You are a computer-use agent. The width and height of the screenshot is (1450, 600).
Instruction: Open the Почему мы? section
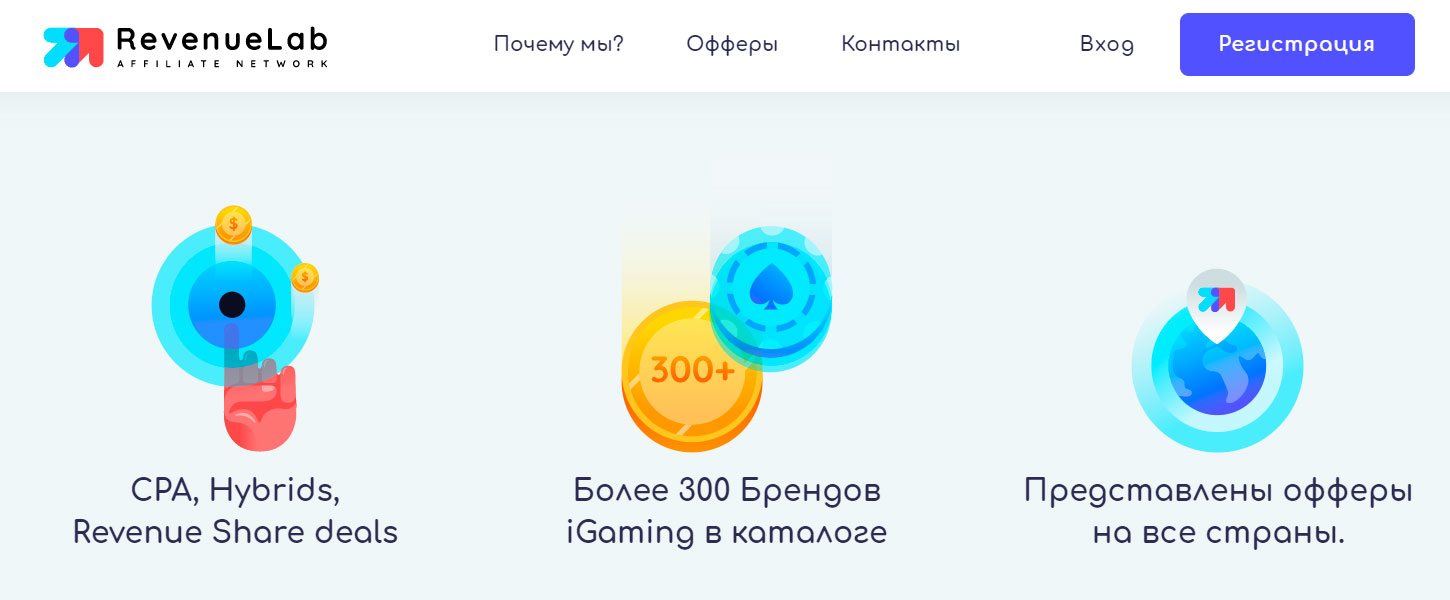click(x=558, y=44)
